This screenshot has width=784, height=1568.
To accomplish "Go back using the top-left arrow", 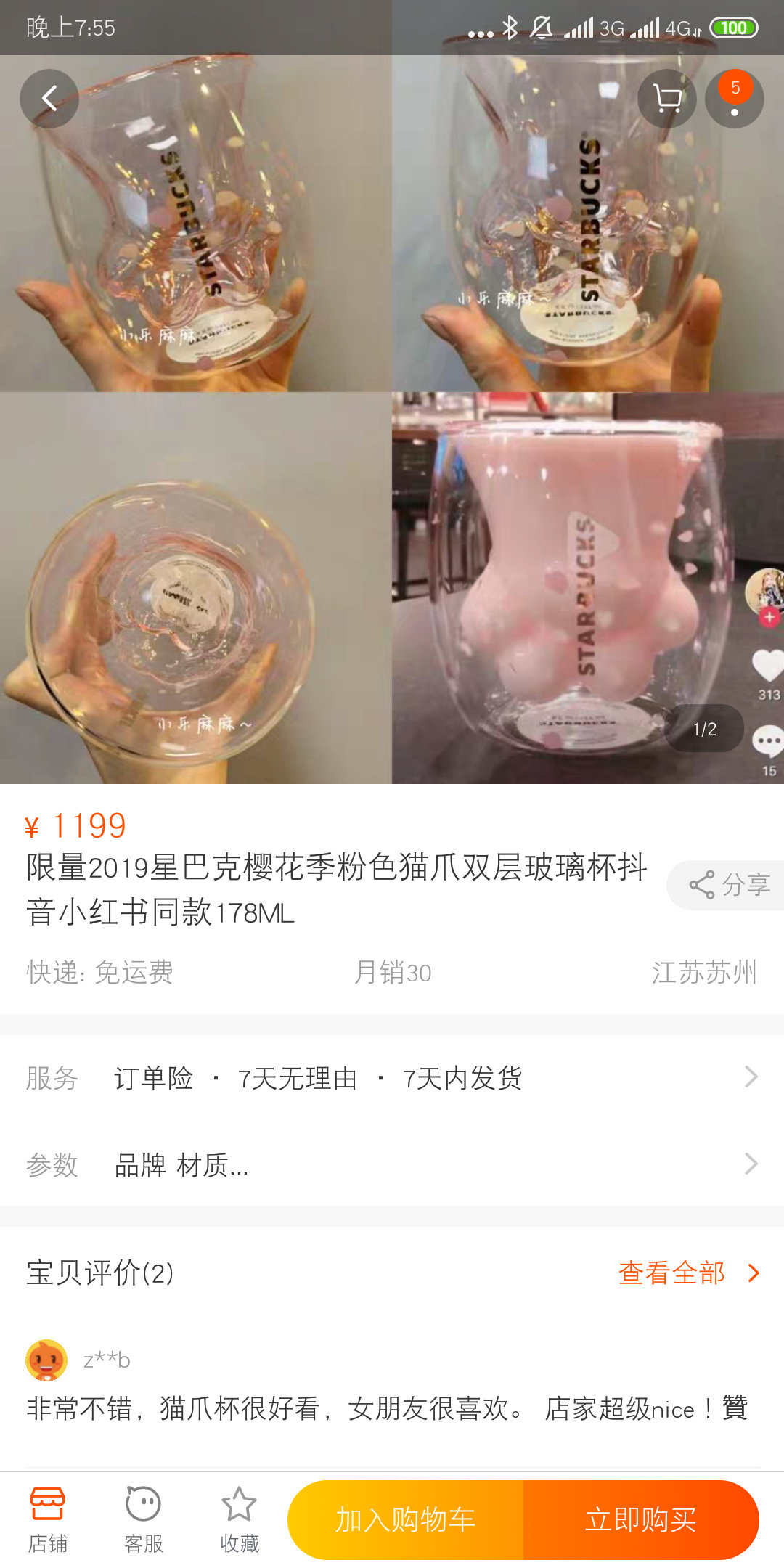I will coord(49,99).
